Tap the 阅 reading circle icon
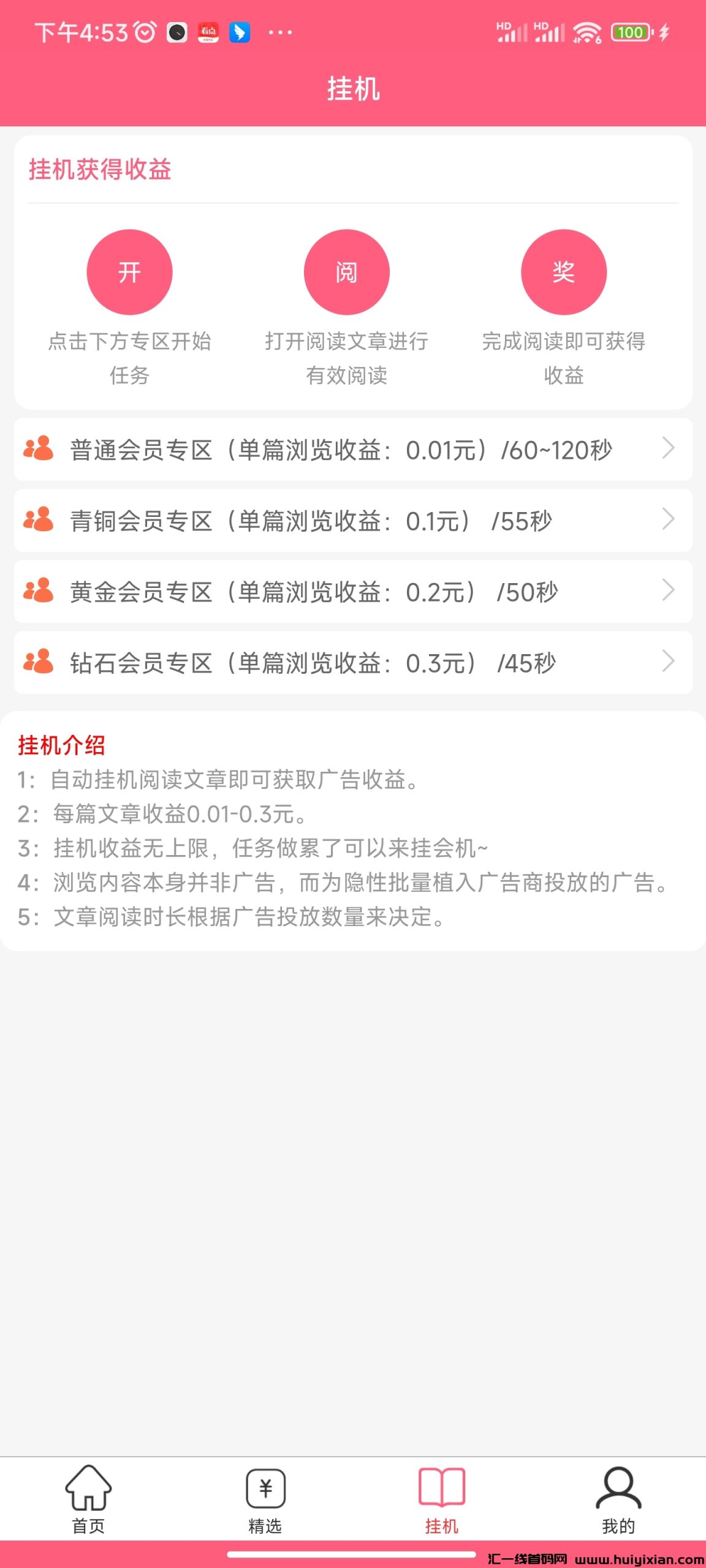This screenshot has height=1568, width=706. [x=346, y=272]
